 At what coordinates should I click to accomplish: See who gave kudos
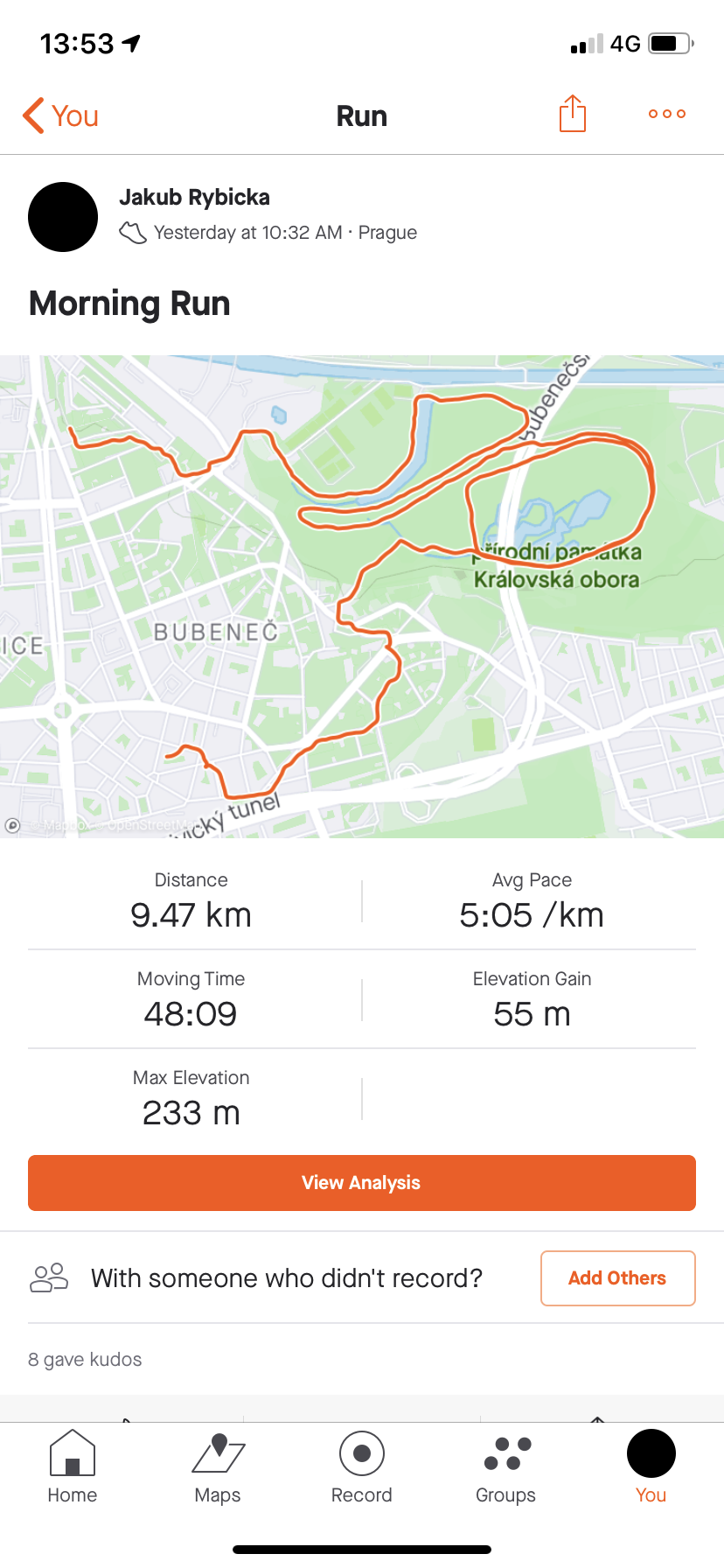pyautogui.click(x=85, y=1360)
